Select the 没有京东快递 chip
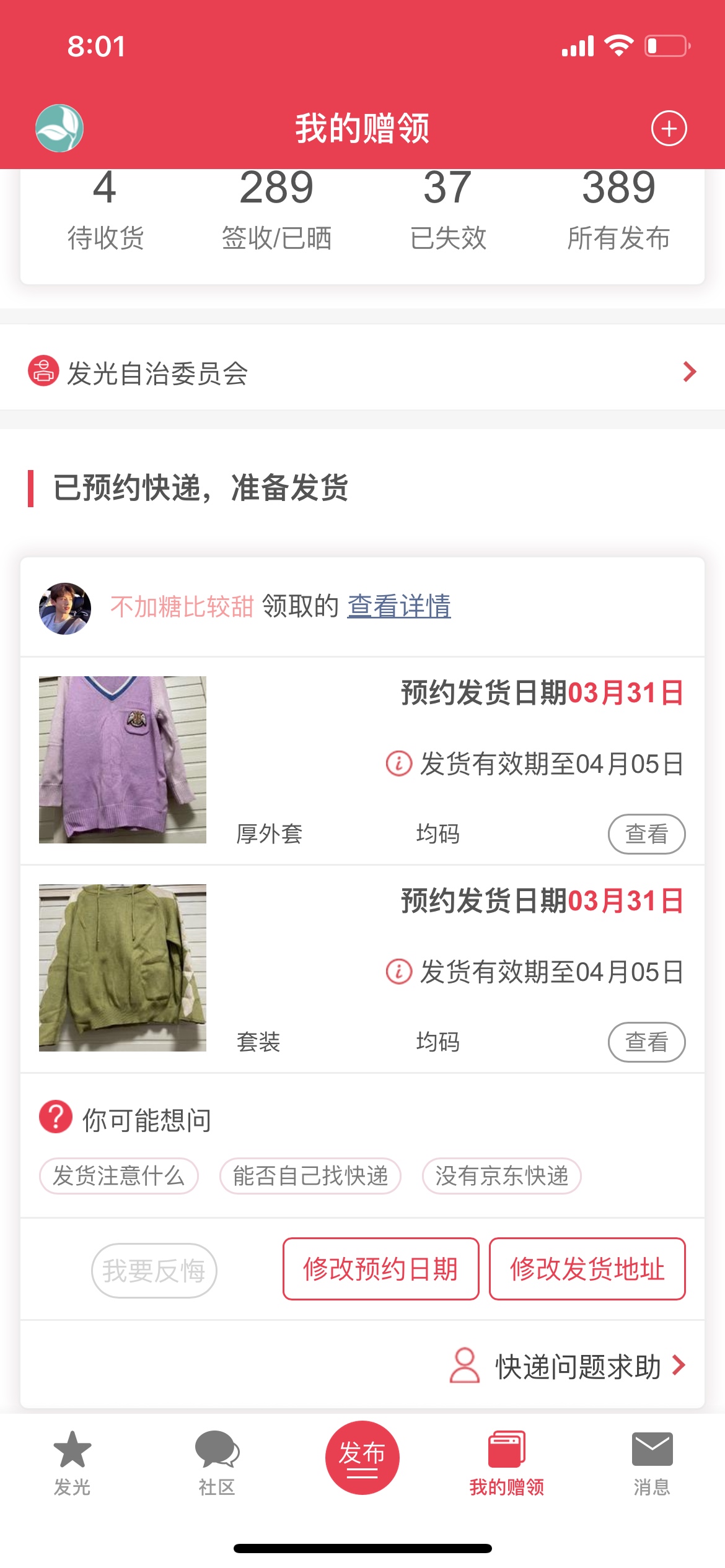Screen dimensions: 725x1568 (x=502, y=1175)
